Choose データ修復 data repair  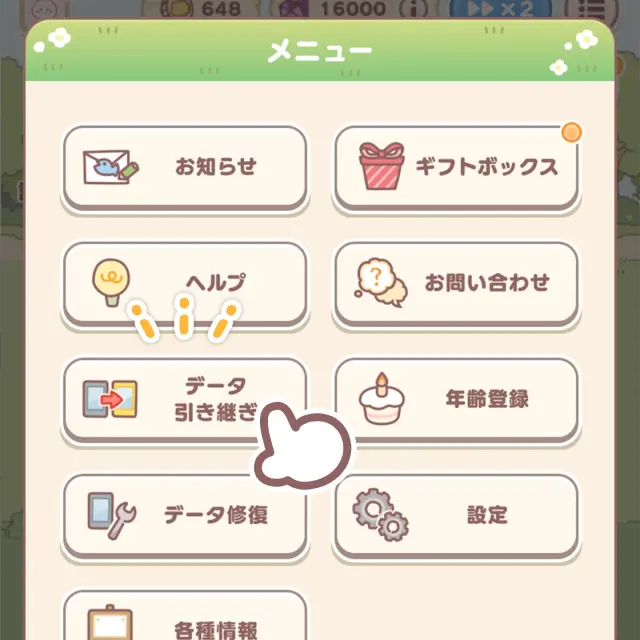tap(185, 515)
